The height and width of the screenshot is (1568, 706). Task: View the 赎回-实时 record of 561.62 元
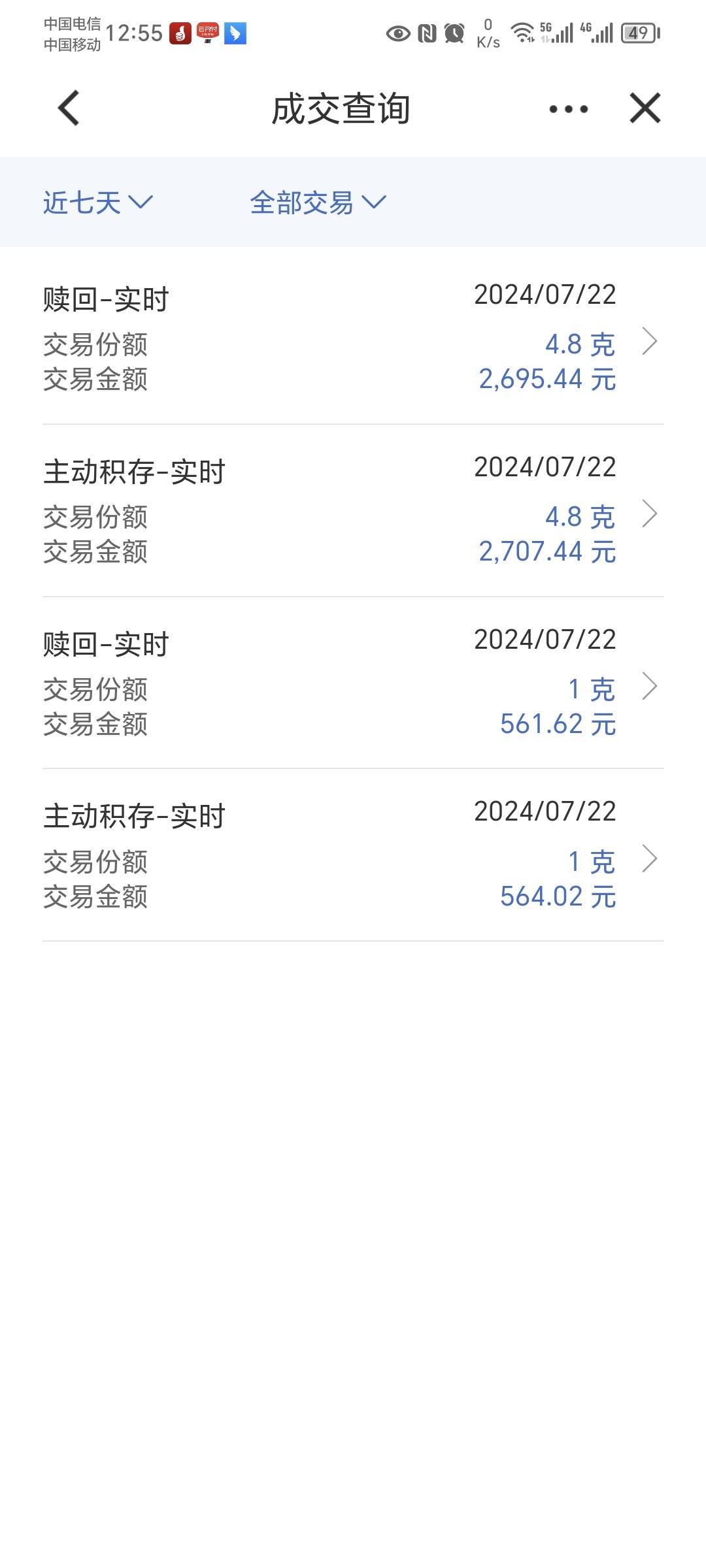tap(353, 683)
